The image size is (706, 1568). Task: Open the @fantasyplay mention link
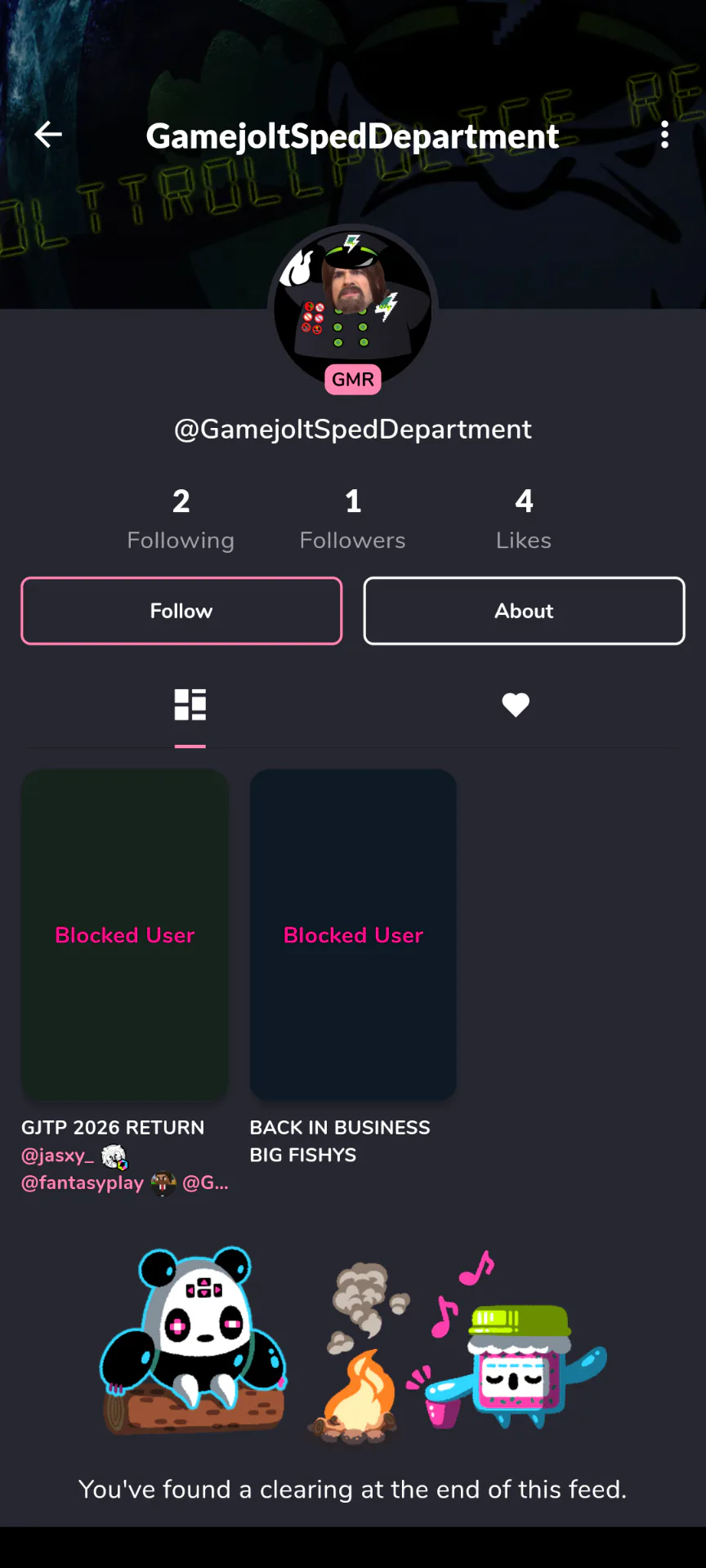pos(83,1183)
